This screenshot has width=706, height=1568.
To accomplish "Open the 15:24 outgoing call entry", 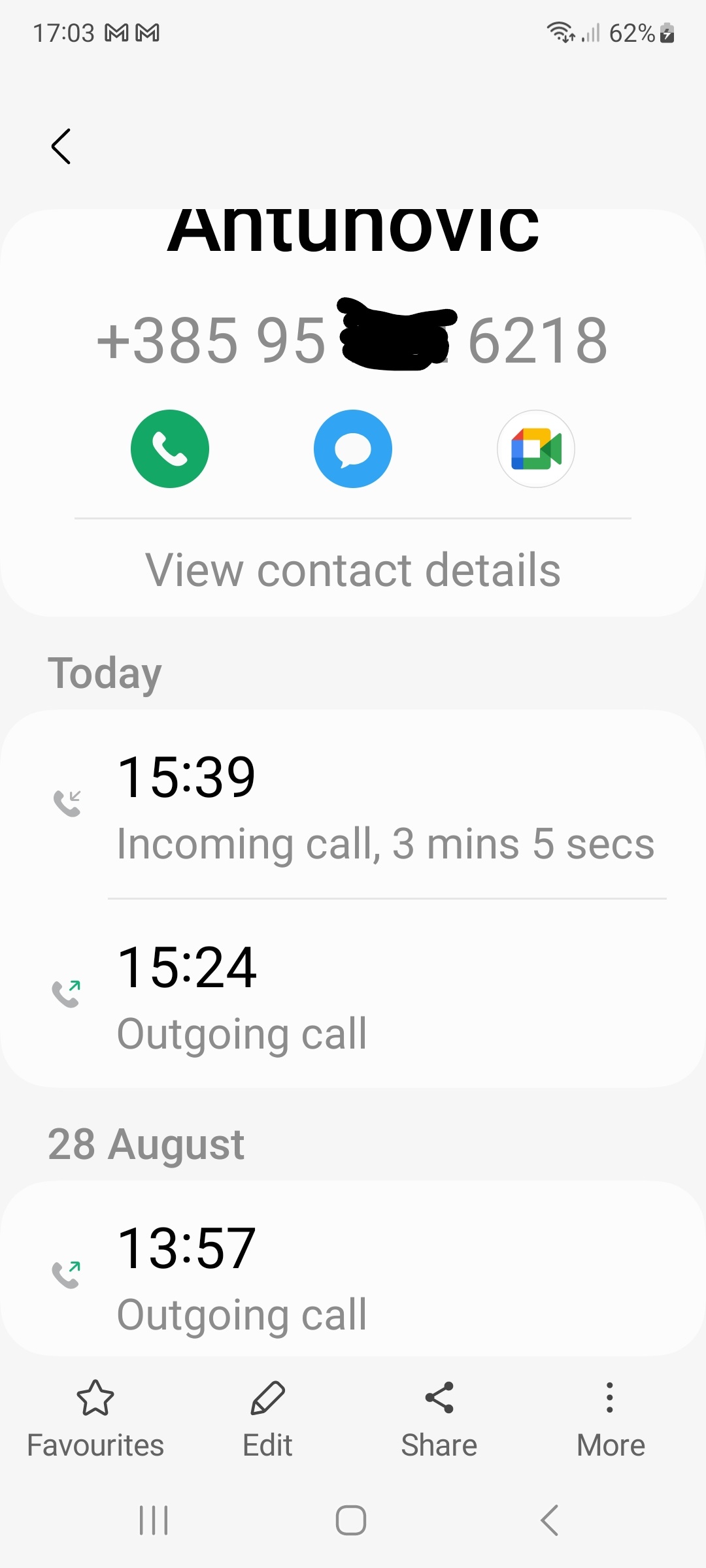I will click(x=353, y=996).
